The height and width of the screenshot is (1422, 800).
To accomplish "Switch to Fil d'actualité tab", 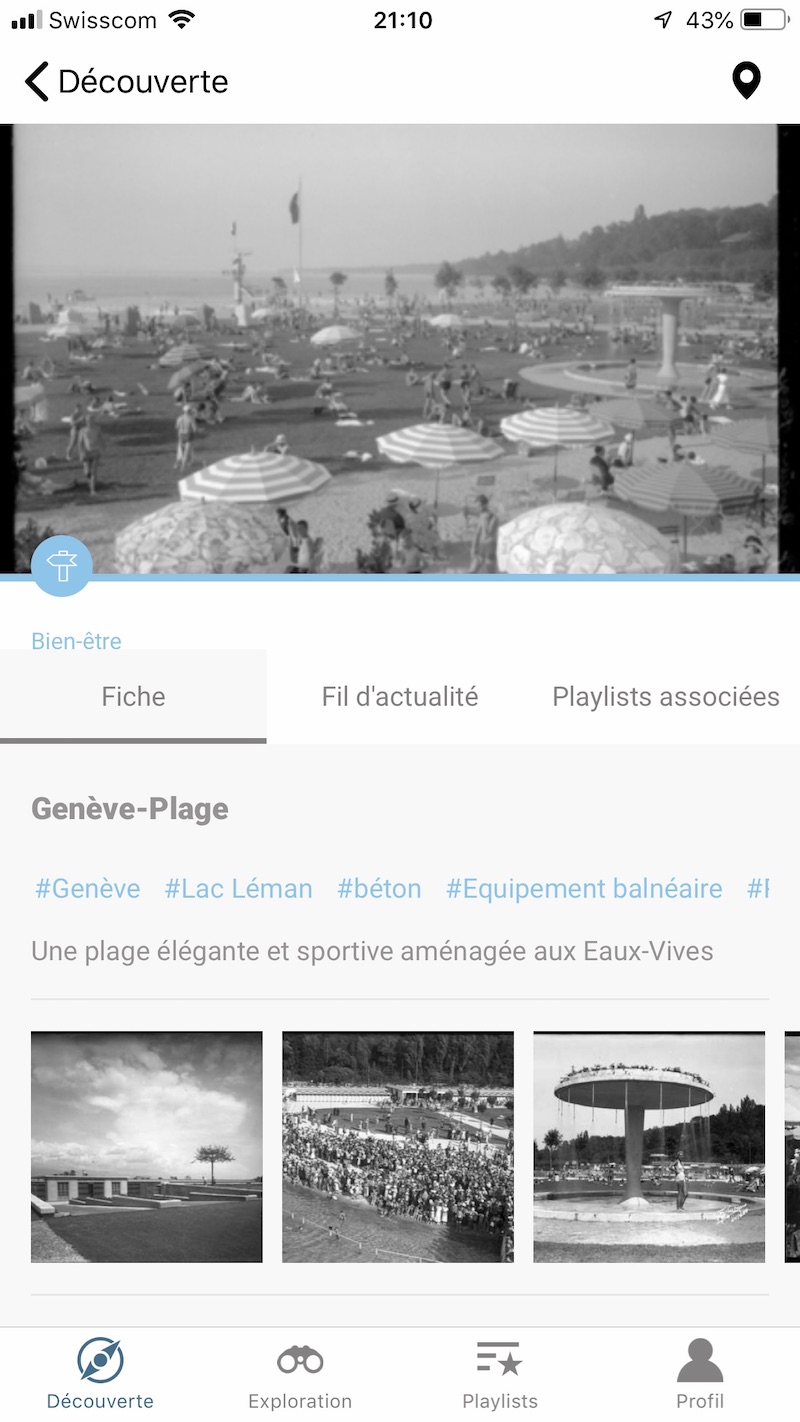I will pyautogui.click(x=400, y=697).
